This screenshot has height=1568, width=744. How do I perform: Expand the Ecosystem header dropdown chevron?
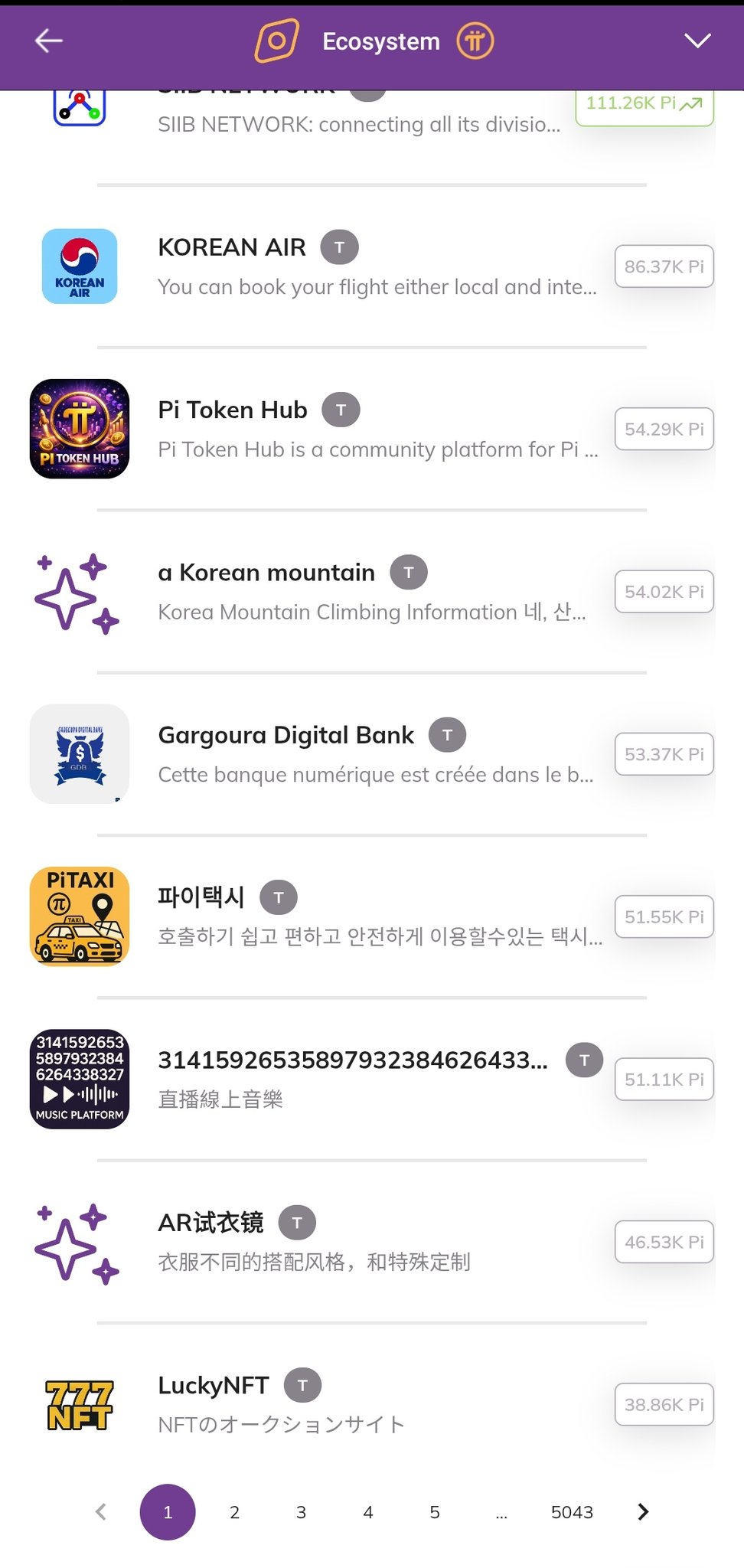click(x=697, y=41)
